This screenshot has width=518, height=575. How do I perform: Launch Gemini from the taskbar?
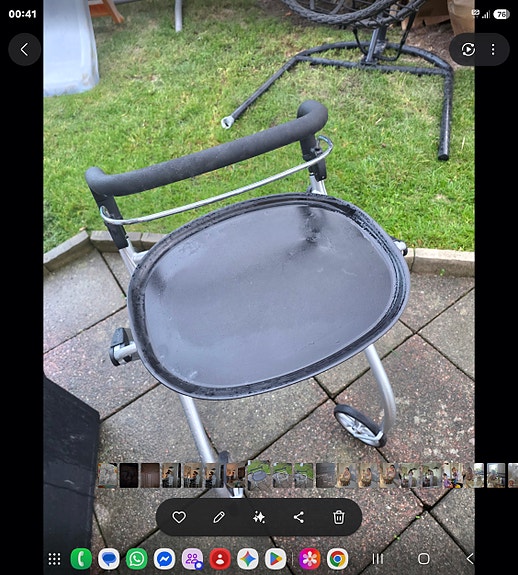[x=248, y=559]
